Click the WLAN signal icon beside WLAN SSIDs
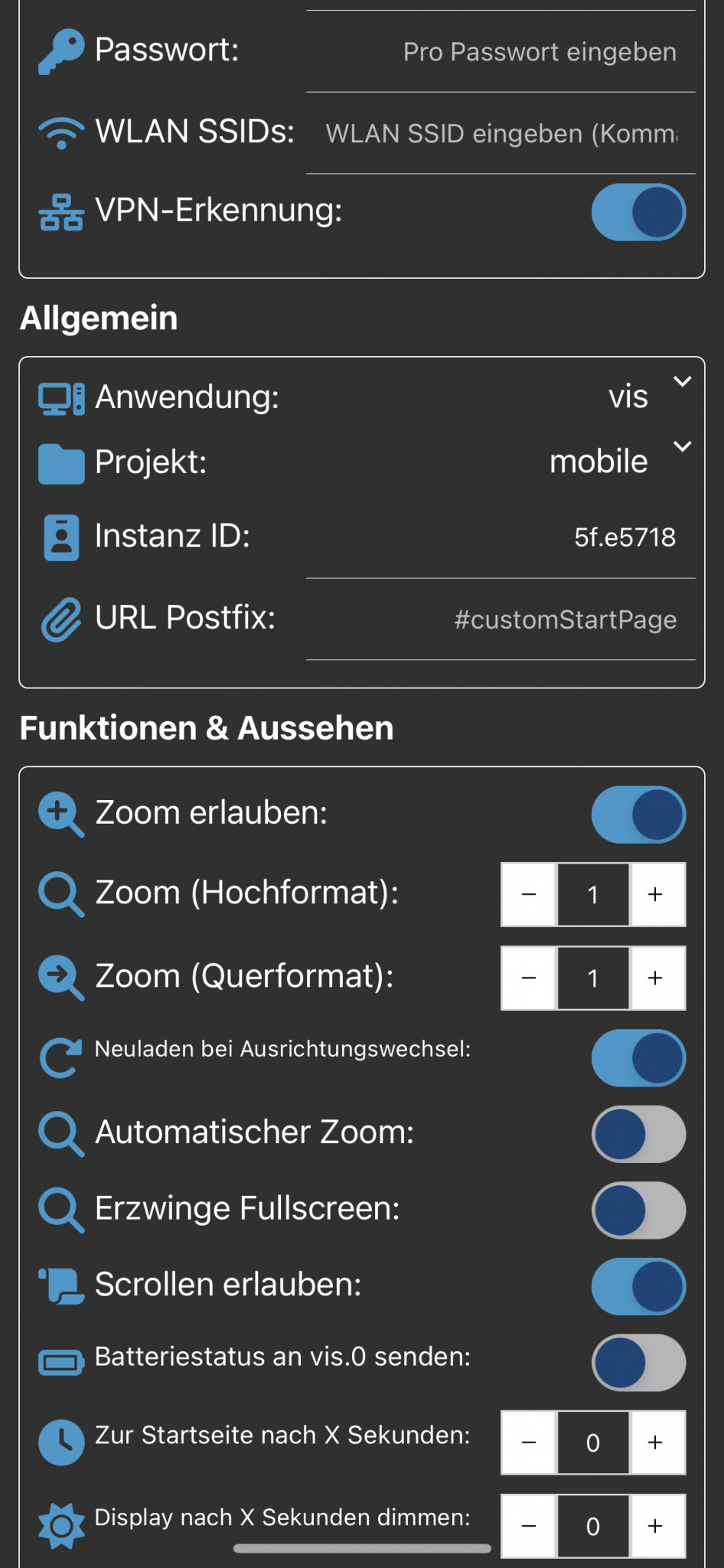The image size is (724, 1568). (61, 132)
